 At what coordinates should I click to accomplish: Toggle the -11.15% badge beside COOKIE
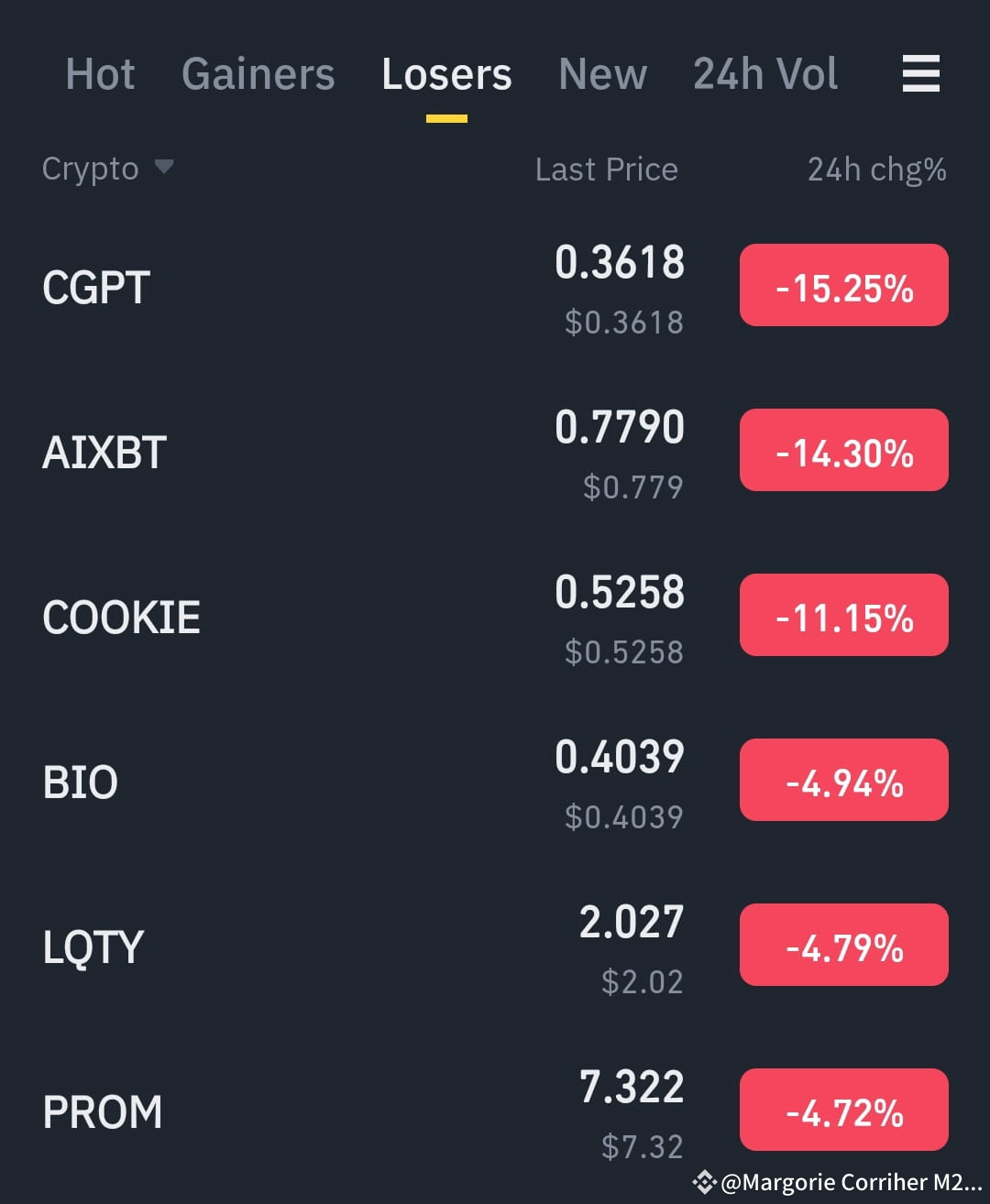(843, 615)
